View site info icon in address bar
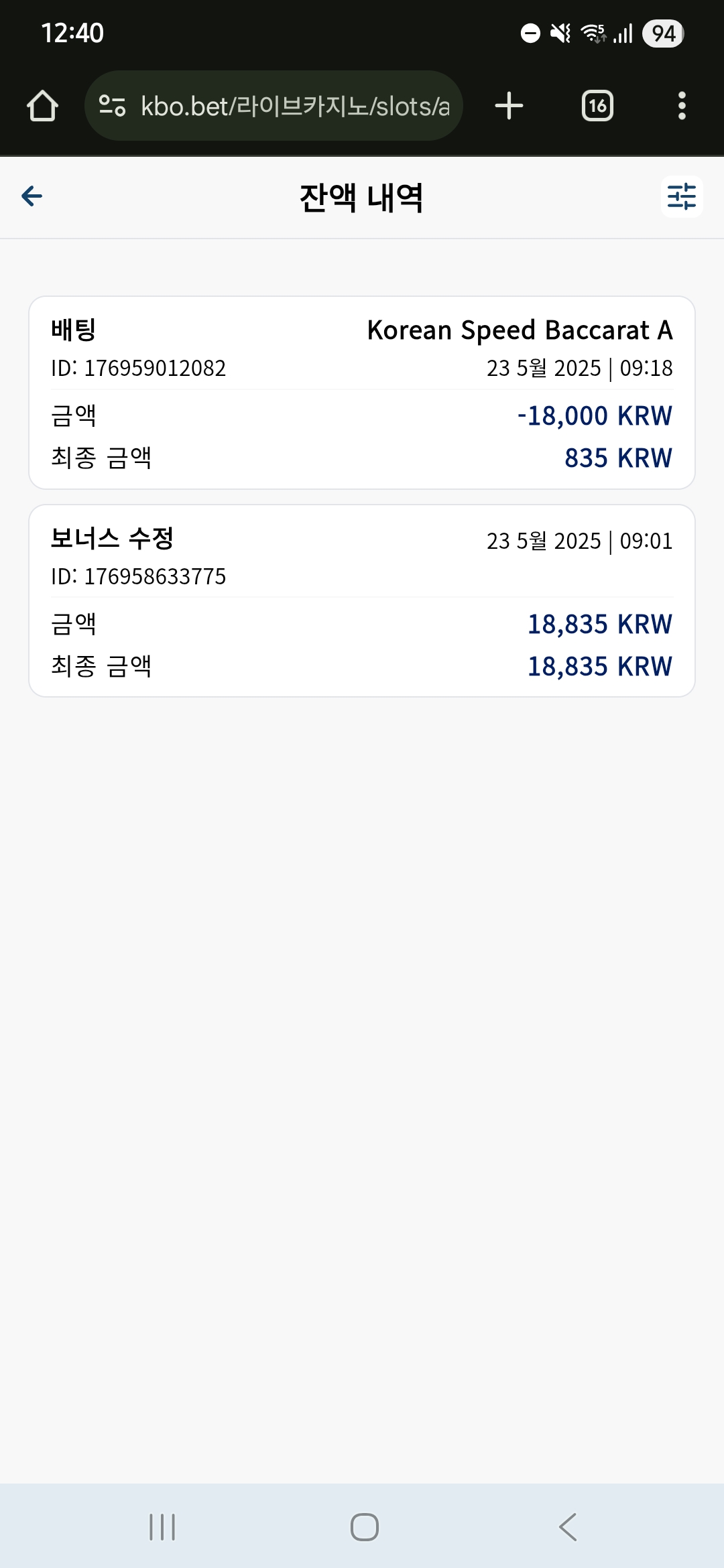Image resolution: width=724 pixels, height=1568 pixels. 112,106
